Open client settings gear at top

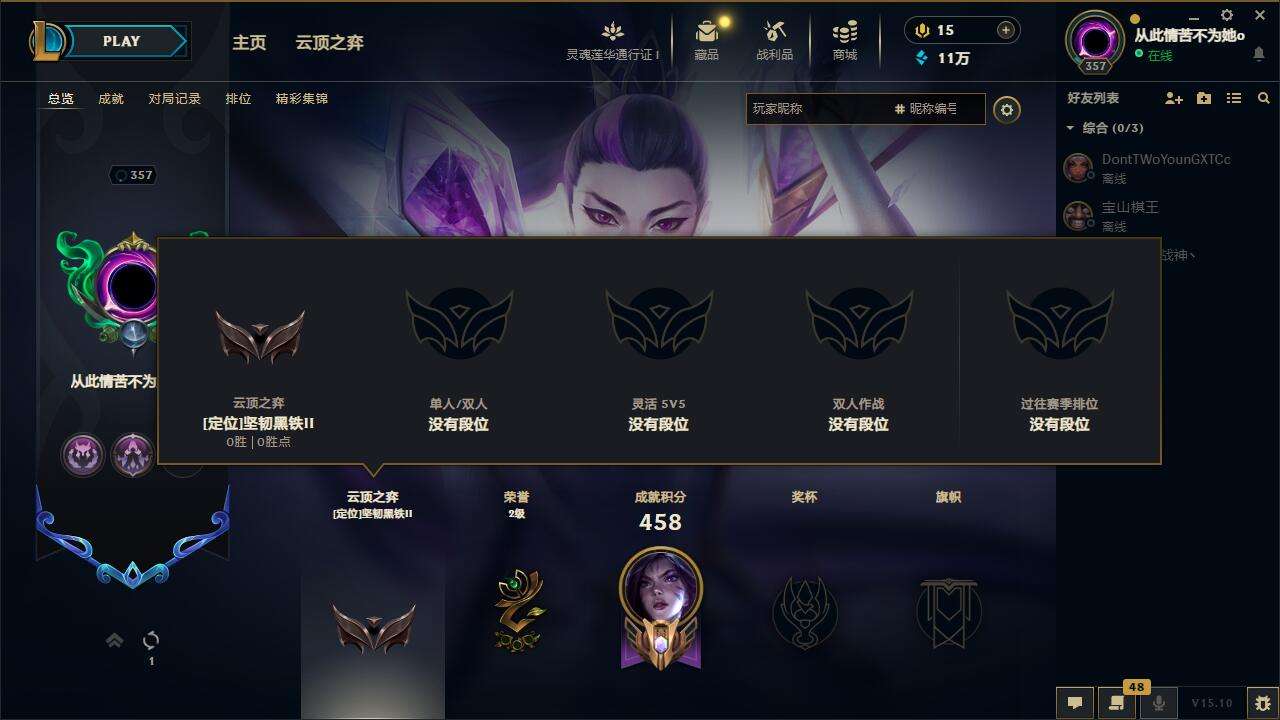(x=1227, y=15)
